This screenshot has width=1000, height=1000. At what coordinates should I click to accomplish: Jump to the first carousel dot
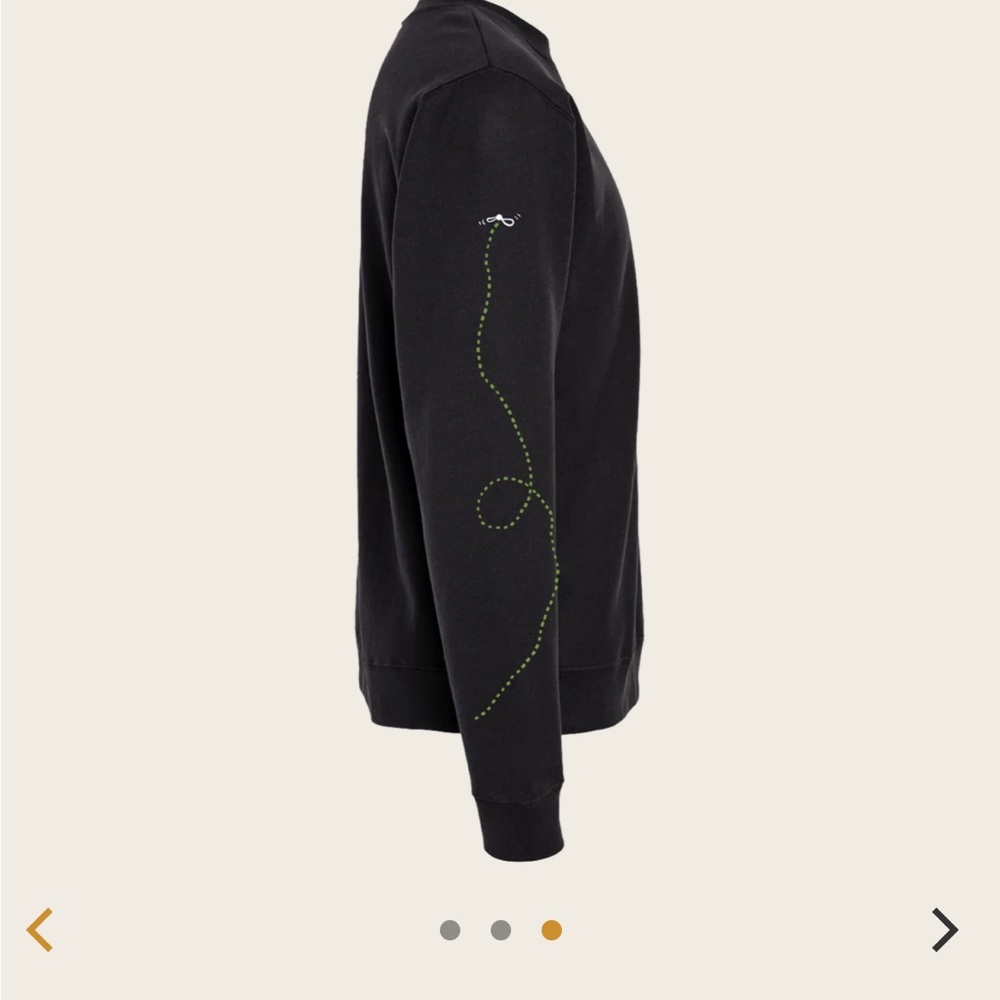click(450, 930)
